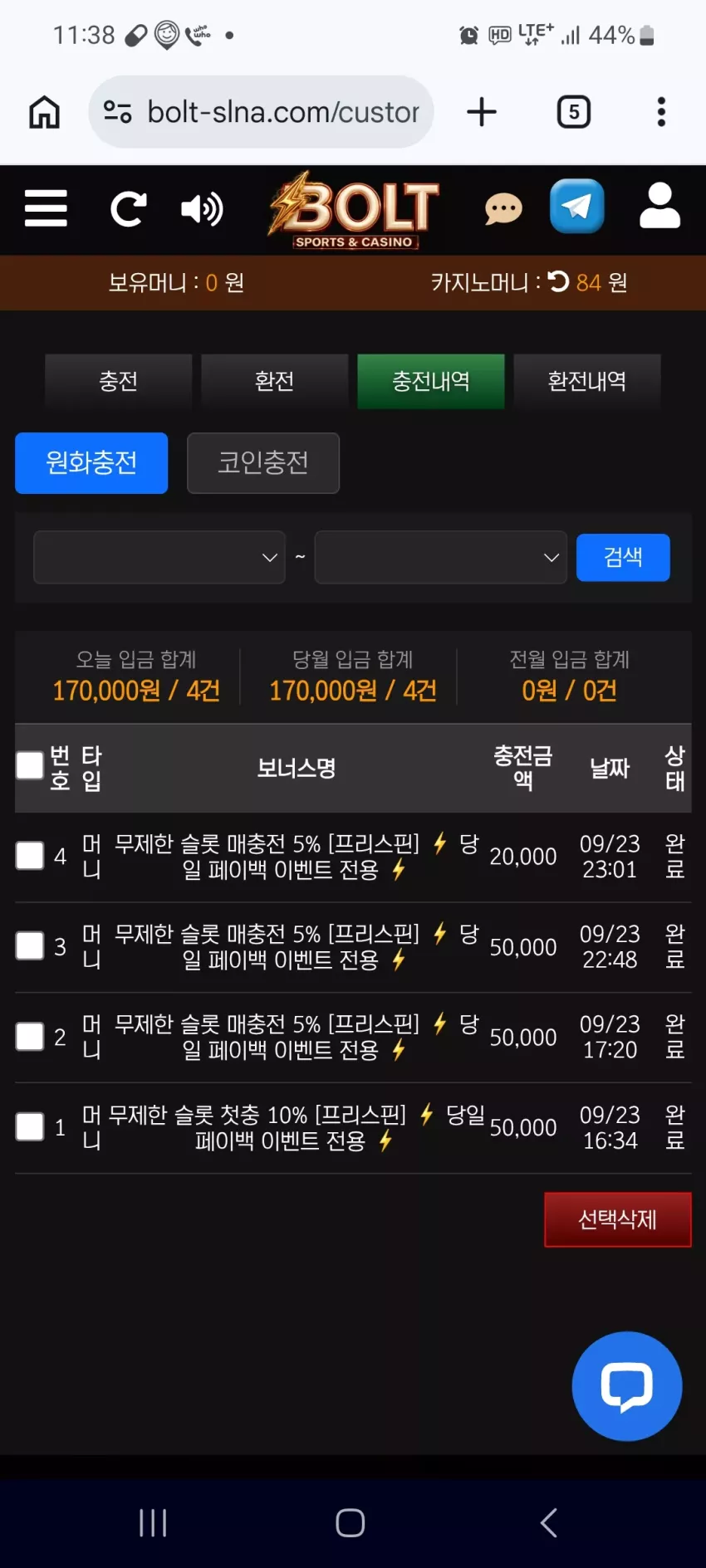706x1568 pixels.
Task: Open the hamburger menu
Action: coord(46,208)
